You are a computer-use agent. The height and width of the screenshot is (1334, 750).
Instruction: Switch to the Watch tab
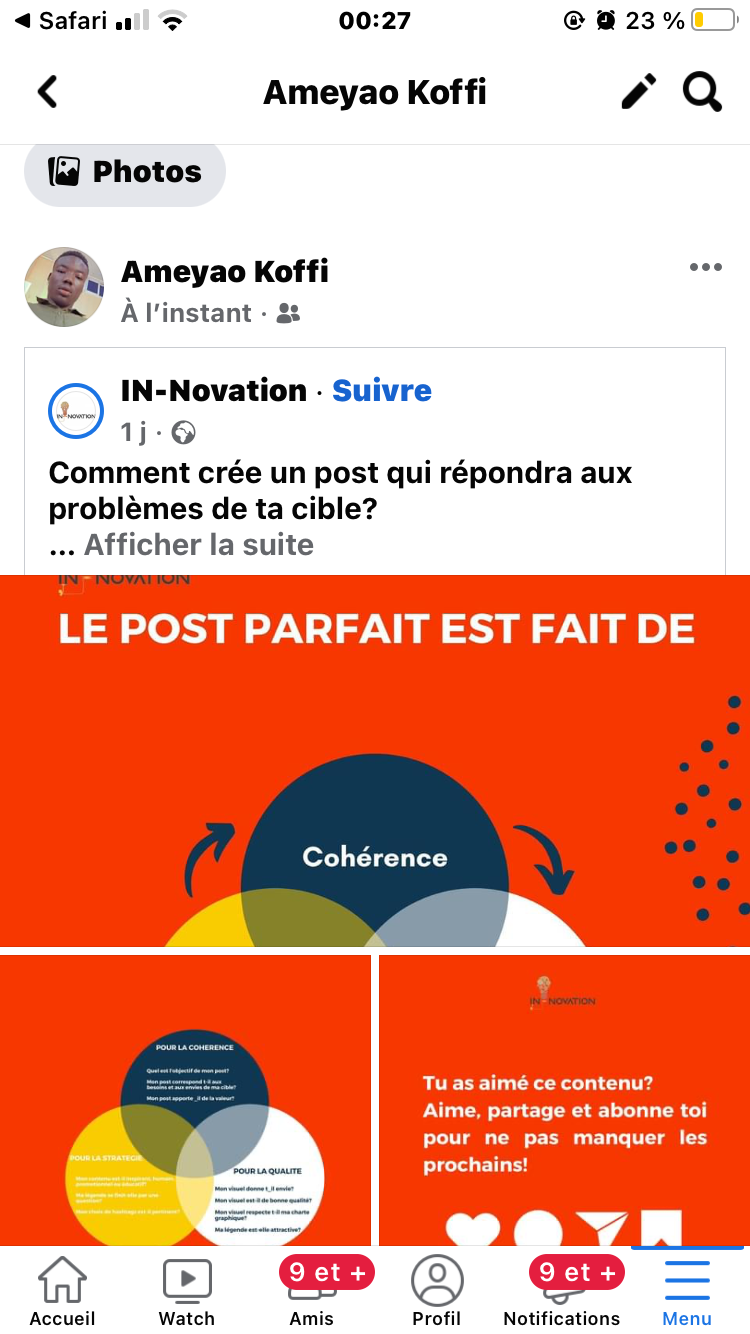click(187, 1290)
